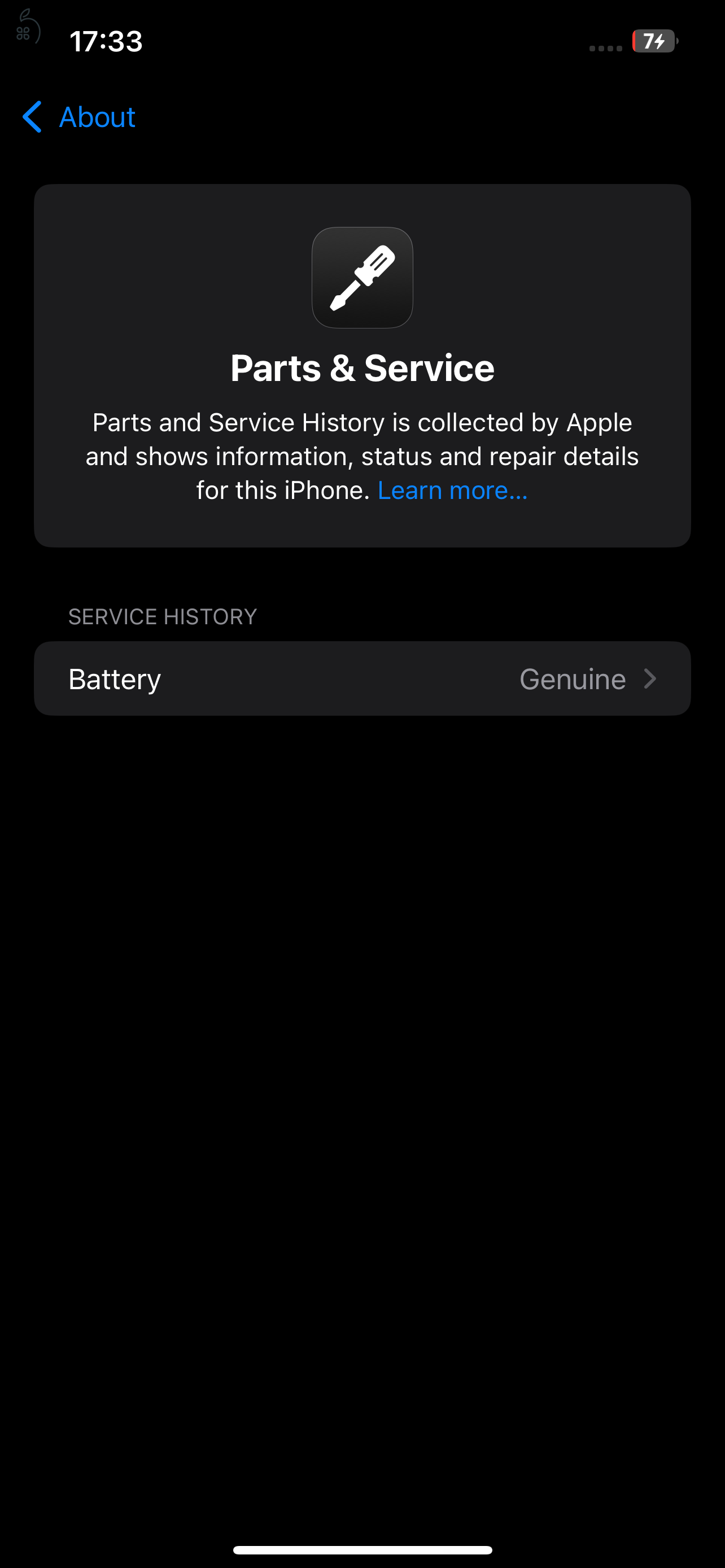Tap the Parts & Service title text
Image resolution: width=725 pixels, height=1568 pixels.
click(x=362, y=366)
